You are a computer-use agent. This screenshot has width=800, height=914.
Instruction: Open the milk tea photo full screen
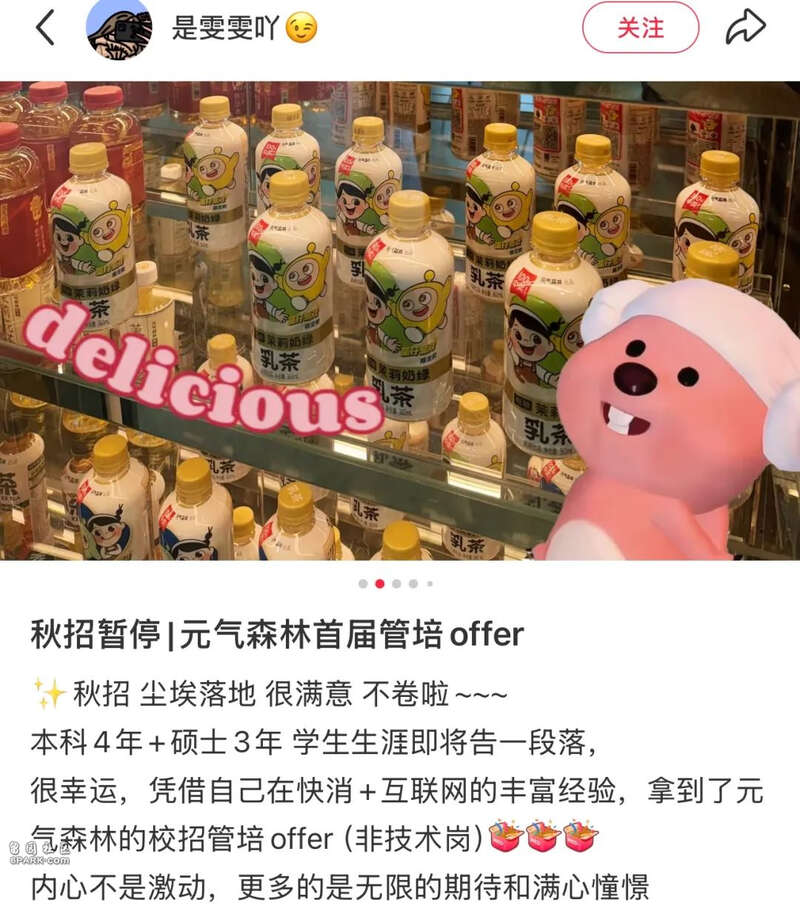coord(400,320)
